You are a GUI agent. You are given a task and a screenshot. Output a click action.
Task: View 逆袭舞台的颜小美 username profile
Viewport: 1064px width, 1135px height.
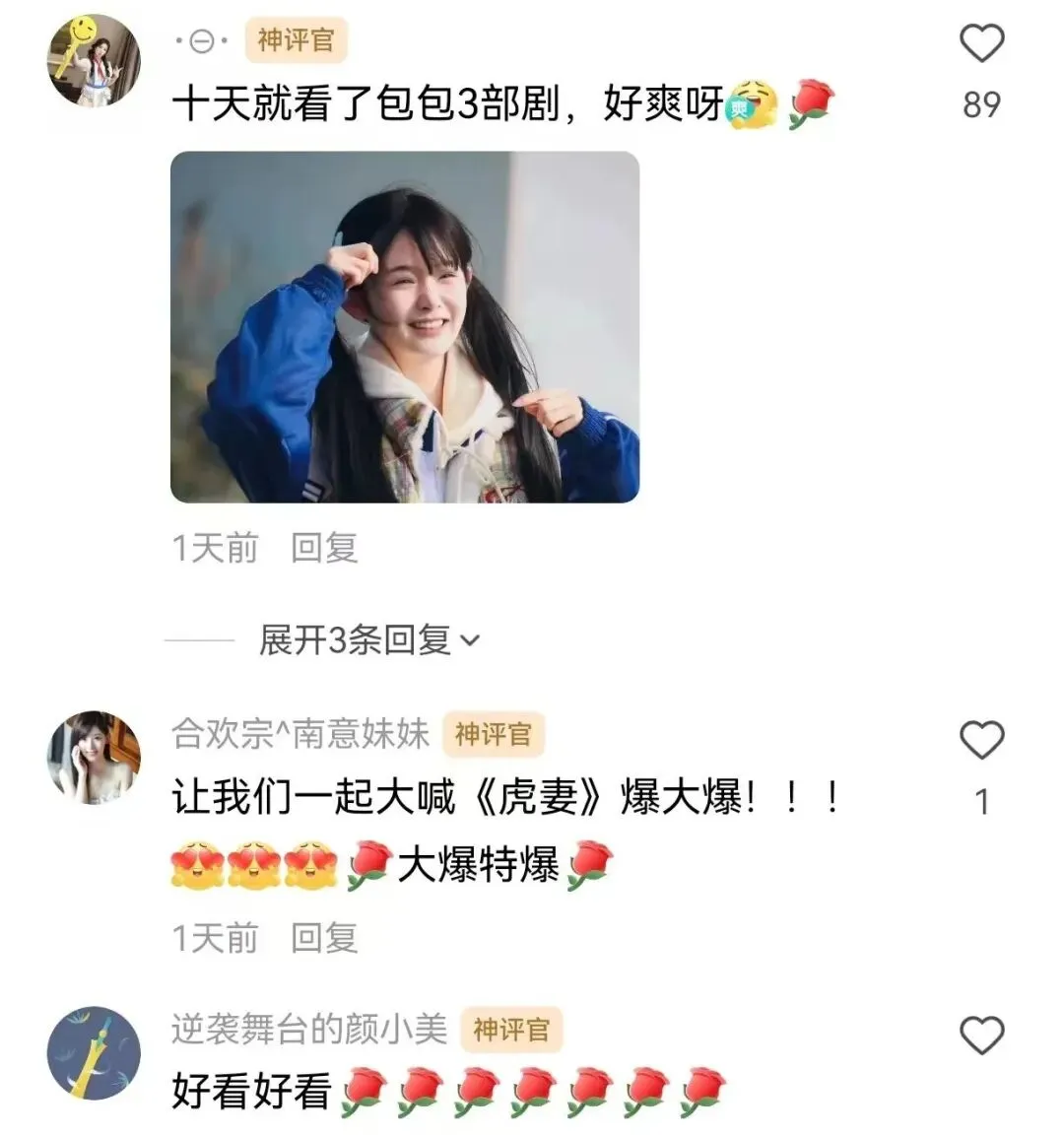(309, 1030)
